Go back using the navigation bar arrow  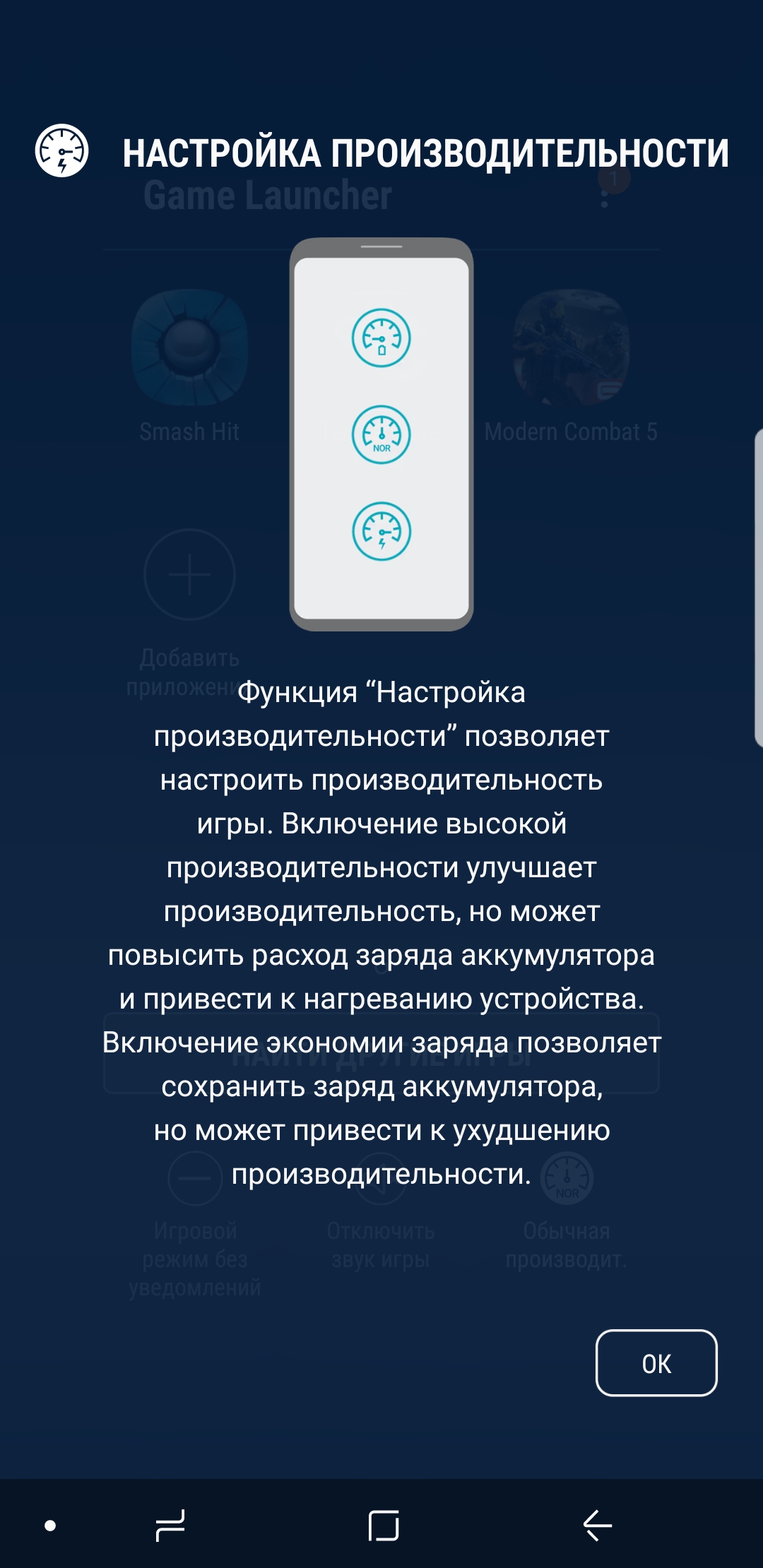click(598, 1525)
